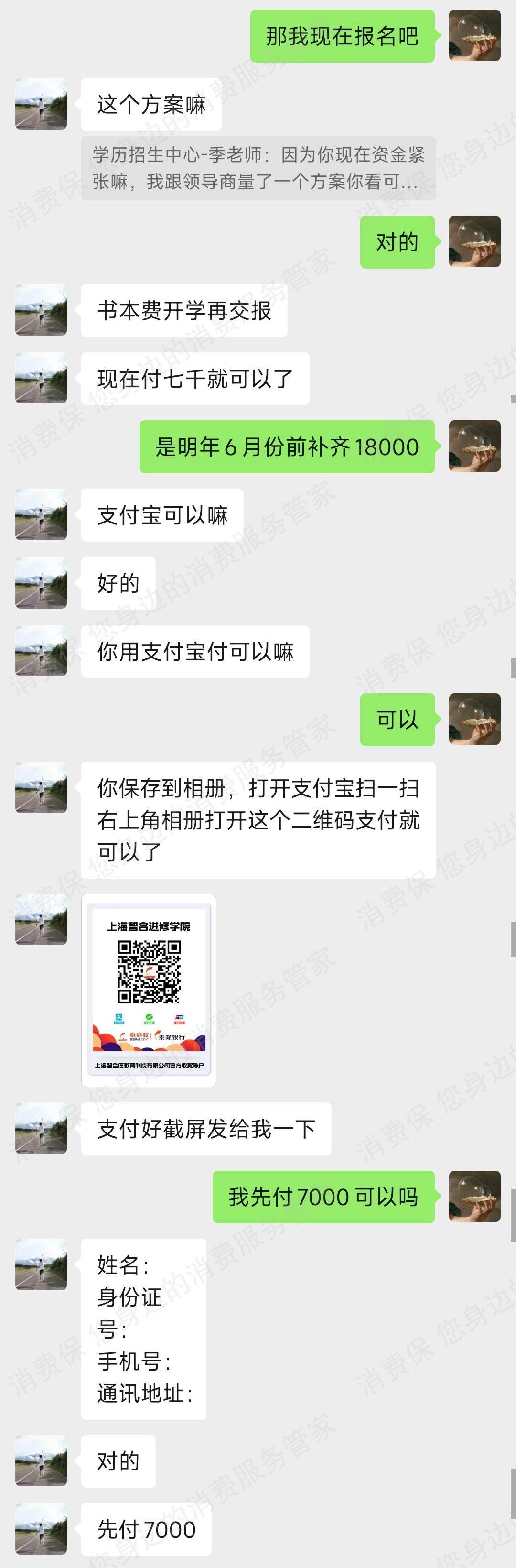Tap my avatar beside 那我现在报名吧
The height and width of the screenshot is (1568, 516).
(474, 35)
